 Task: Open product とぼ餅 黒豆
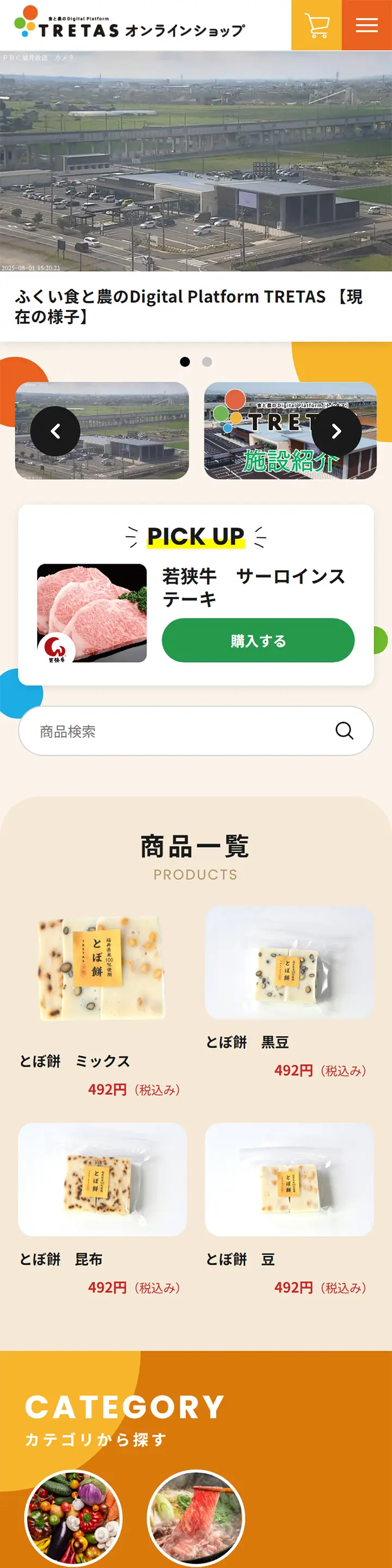tap(289, 963)
